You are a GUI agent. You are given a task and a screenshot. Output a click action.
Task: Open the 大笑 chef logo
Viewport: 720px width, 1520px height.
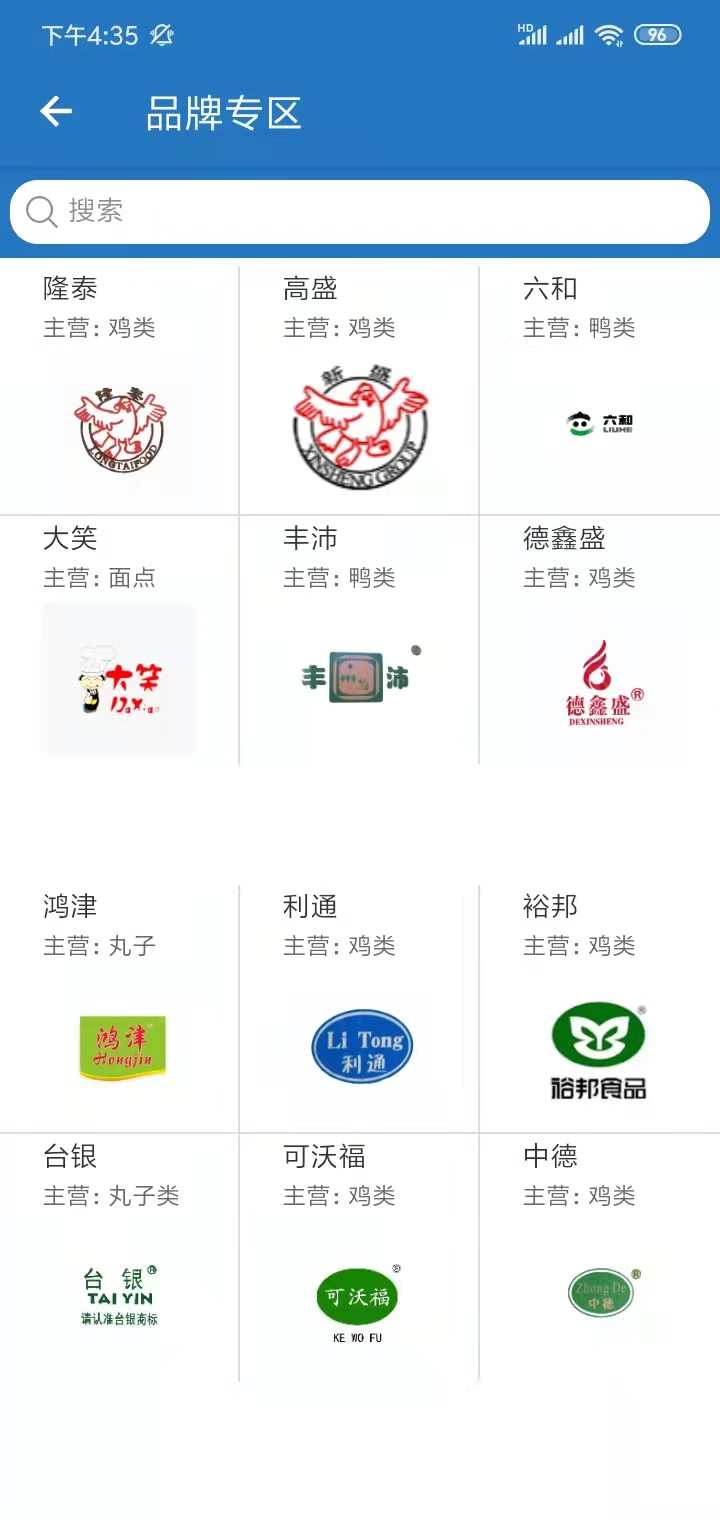[x=119, y=679]
